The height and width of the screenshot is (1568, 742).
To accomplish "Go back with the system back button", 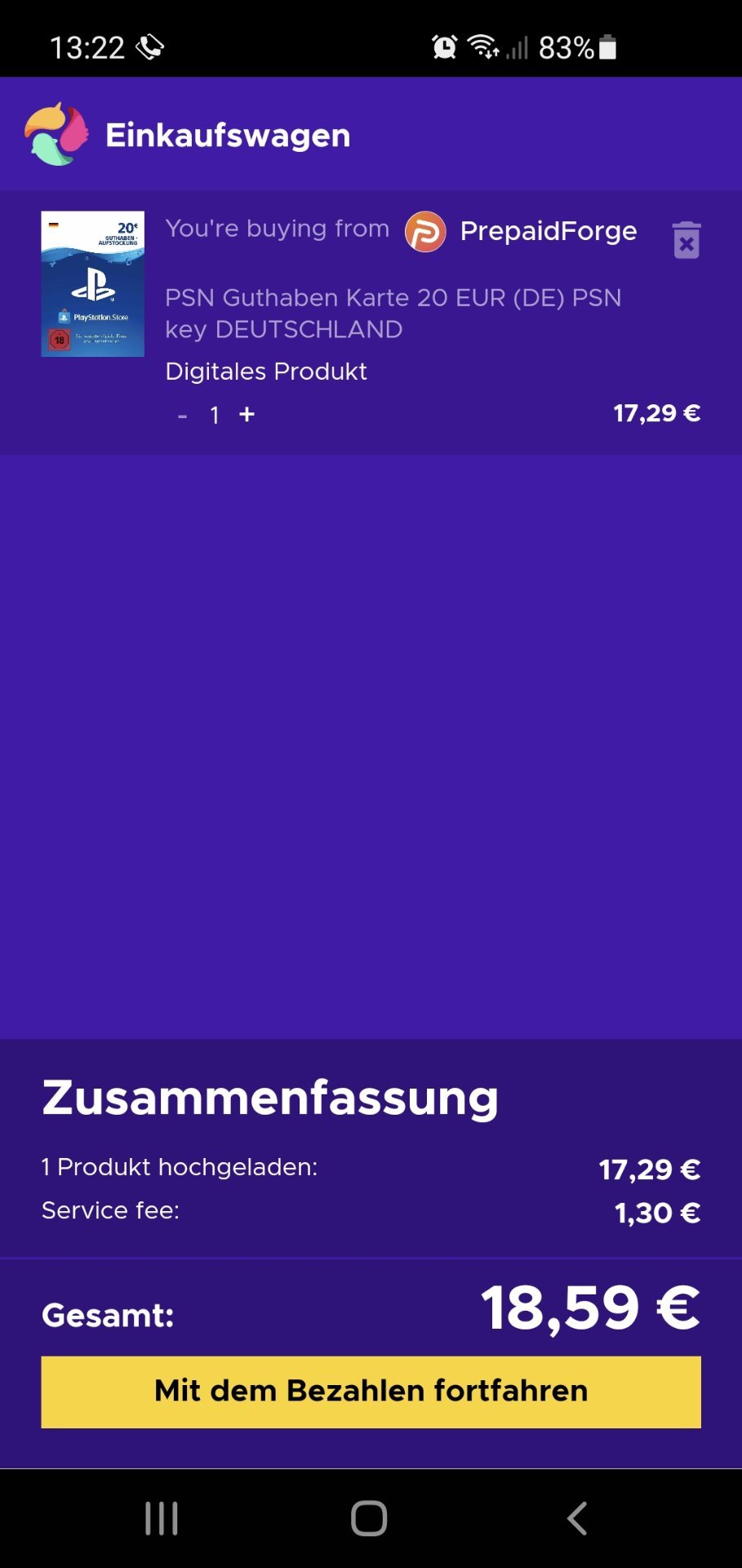I will 577,1518.
